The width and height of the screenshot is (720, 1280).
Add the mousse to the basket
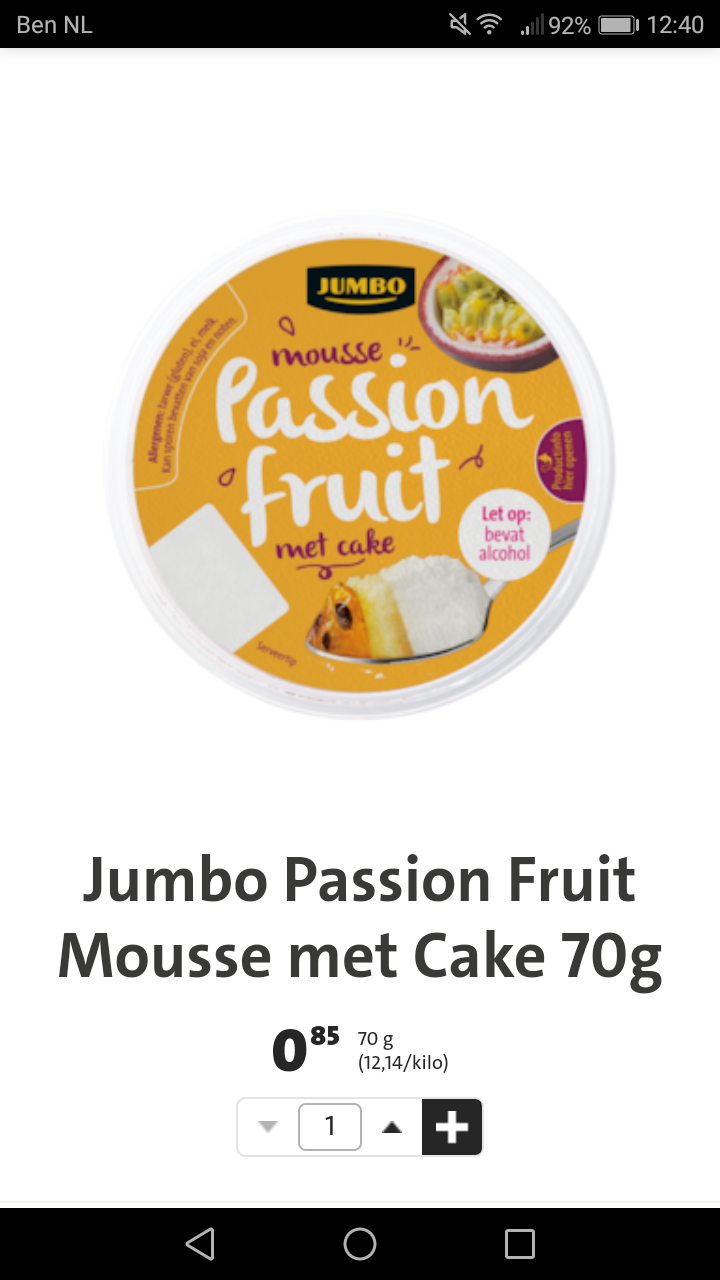452,1127
